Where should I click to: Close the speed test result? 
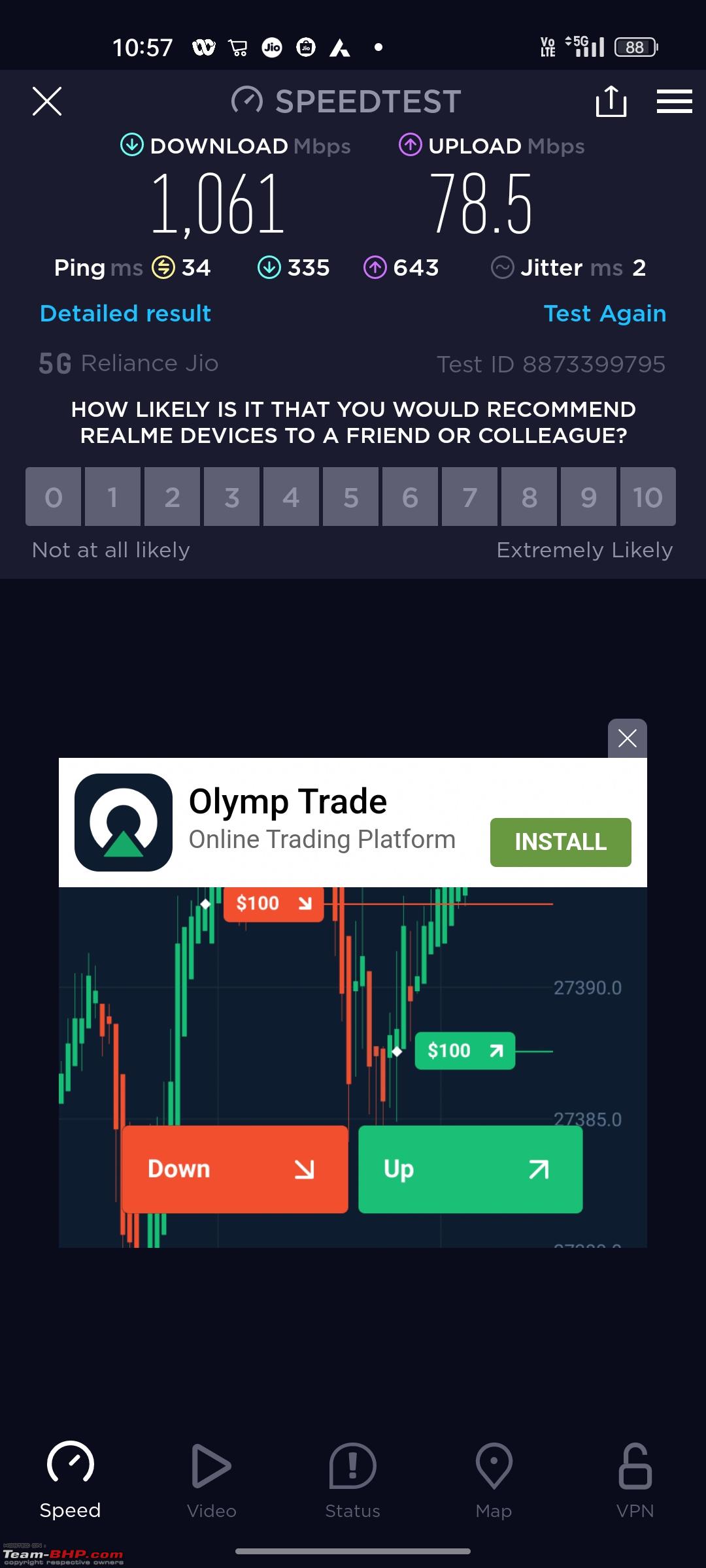47,101
